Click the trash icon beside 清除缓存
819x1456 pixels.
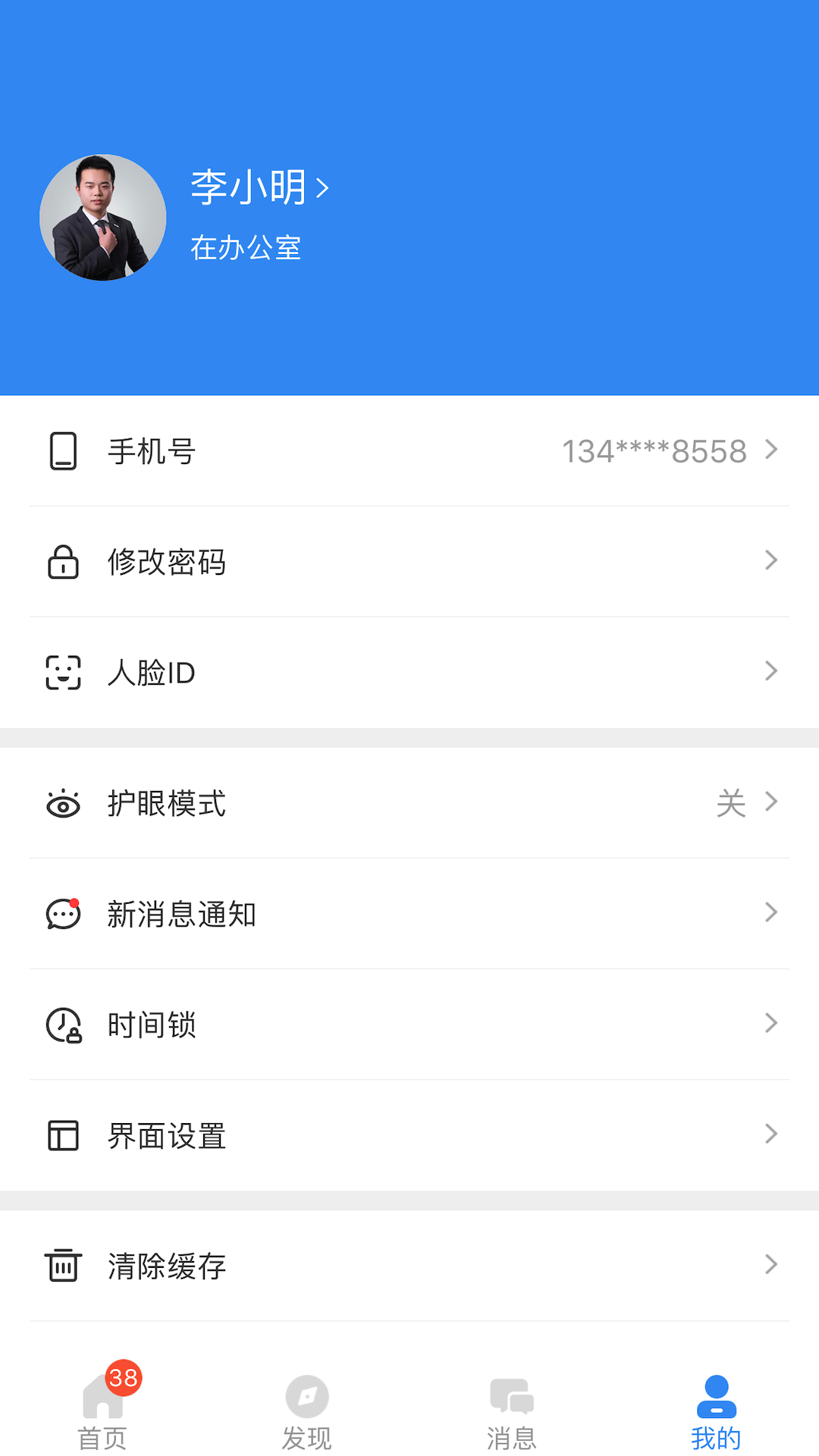[62, 1264]
